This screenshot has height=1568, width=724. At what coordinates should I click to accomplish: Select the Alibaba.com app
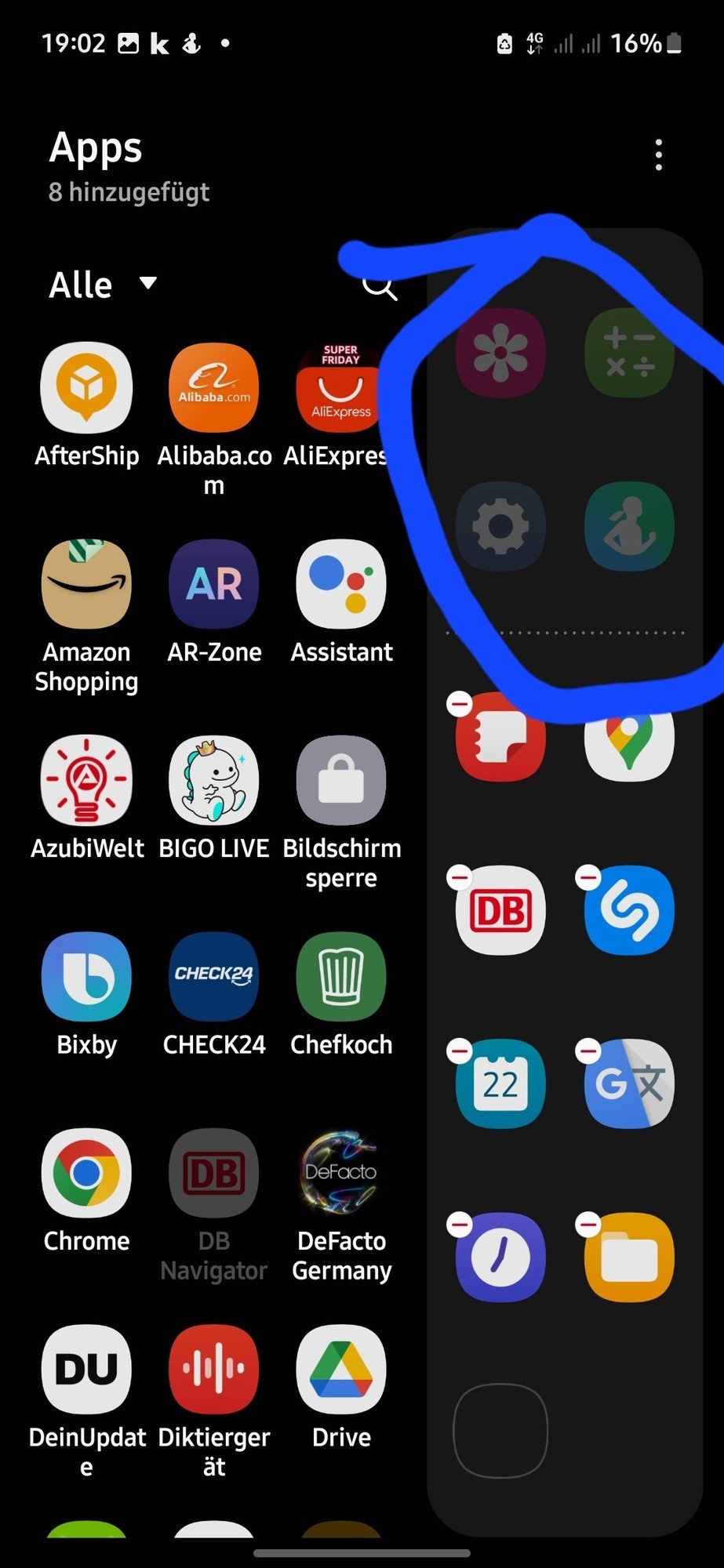[x=213, y=387]
